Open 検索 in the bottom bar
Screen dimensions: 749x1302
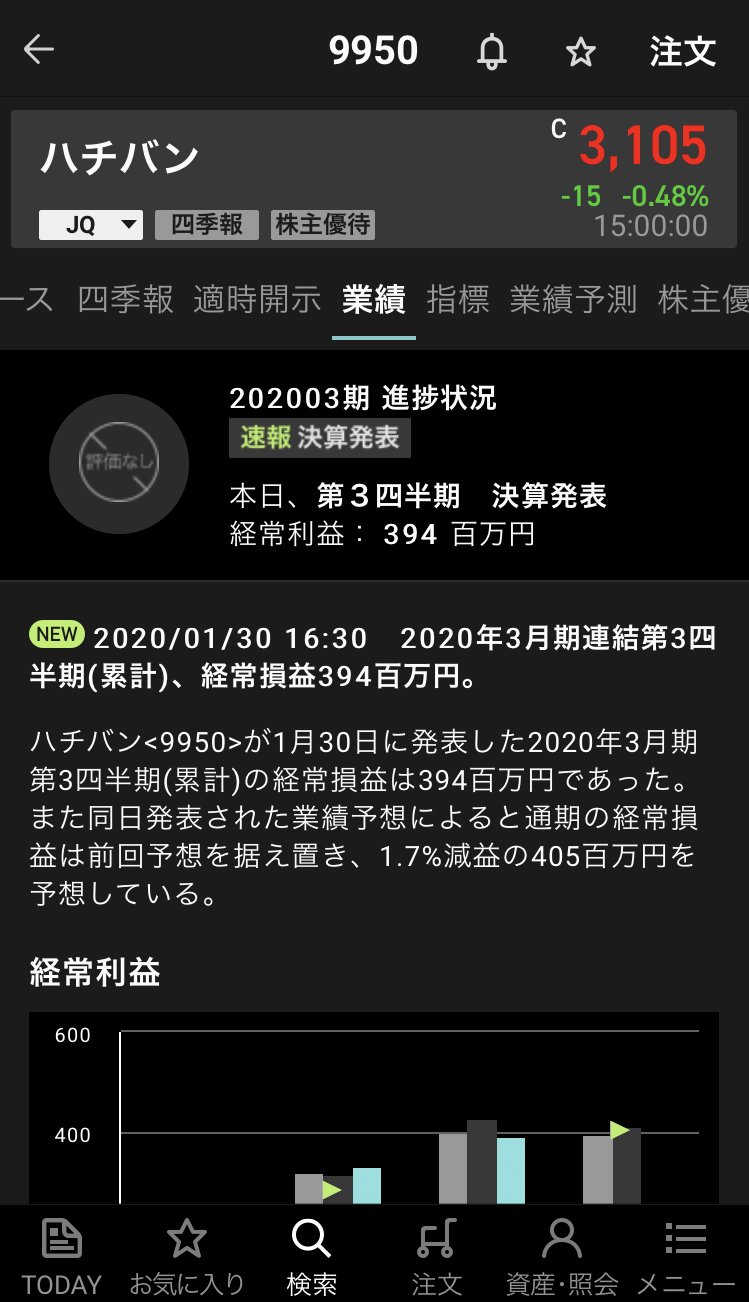click(x=311, y=1256)
